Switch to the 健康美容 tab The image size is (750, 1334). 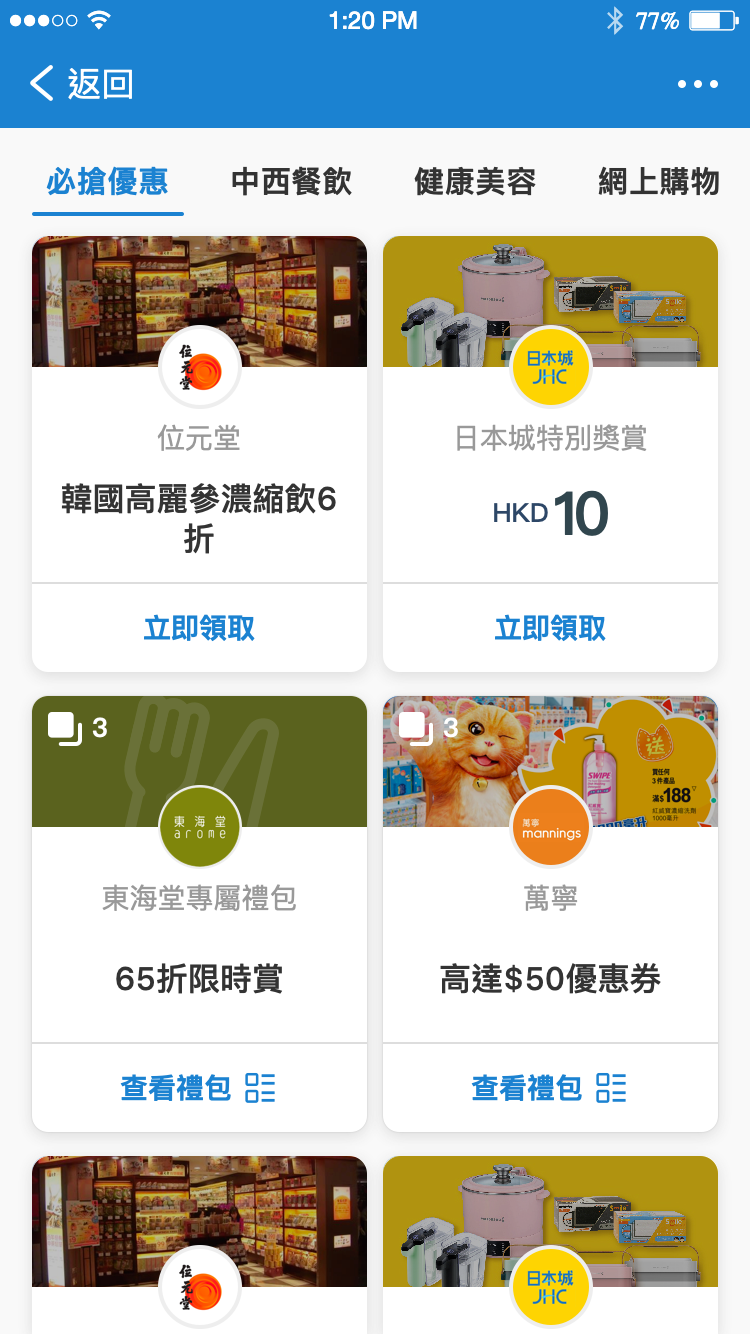[475, 183]
